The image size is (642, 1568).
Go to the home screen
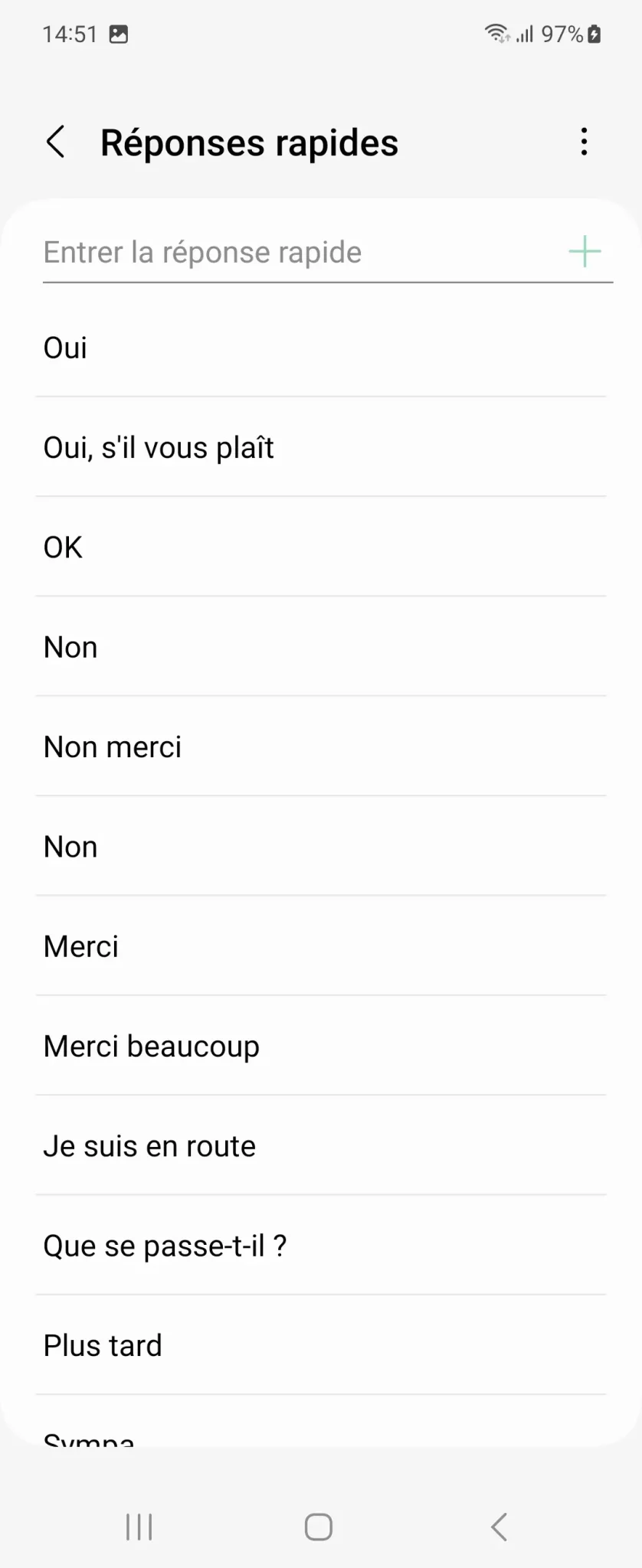point(319,1527)
